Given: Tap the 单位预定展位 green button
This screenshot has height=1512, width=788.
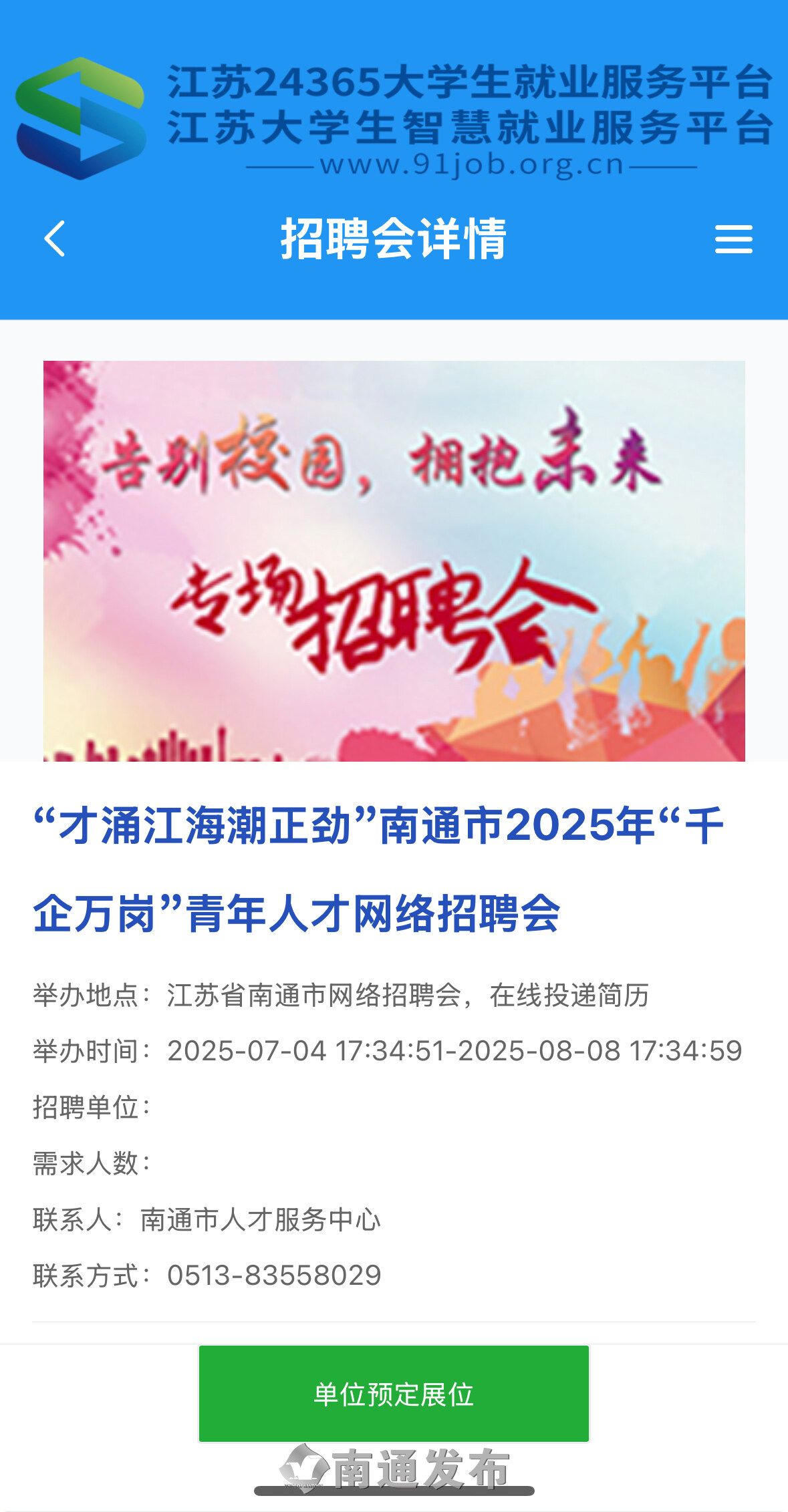Looking at the screenshot, I should pyautogui.click(x=394, y=1394).
